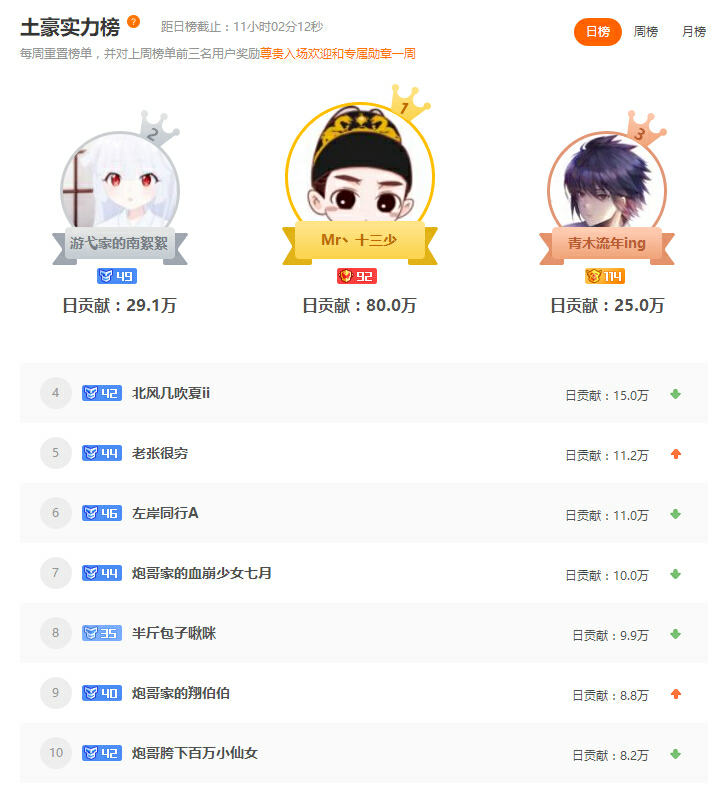Switch to the 周榜 tab
Viewport: 724px width, 794px height.
646,32
